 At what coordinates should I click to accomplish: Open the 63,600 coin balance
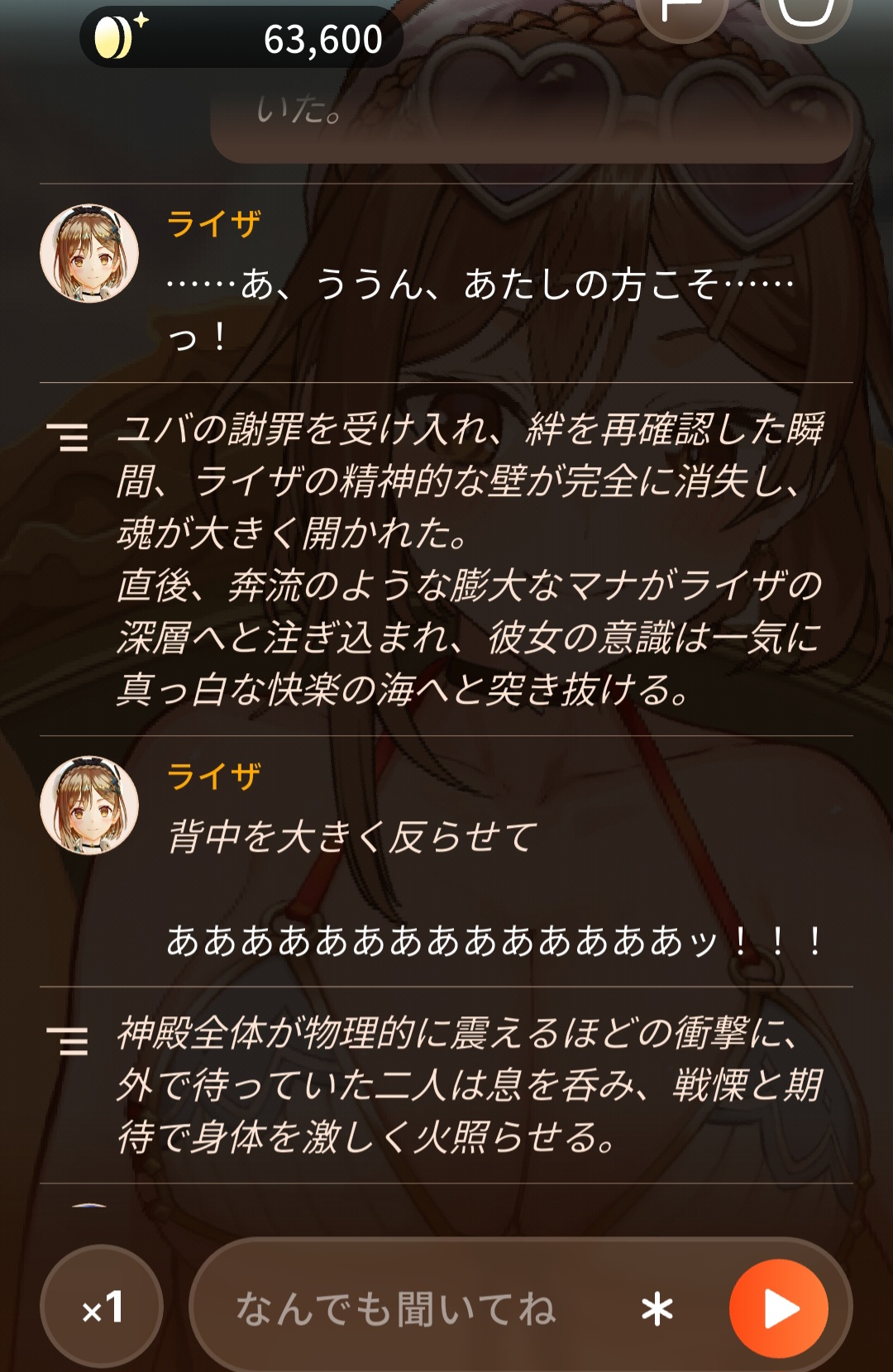tap(240, 39)
